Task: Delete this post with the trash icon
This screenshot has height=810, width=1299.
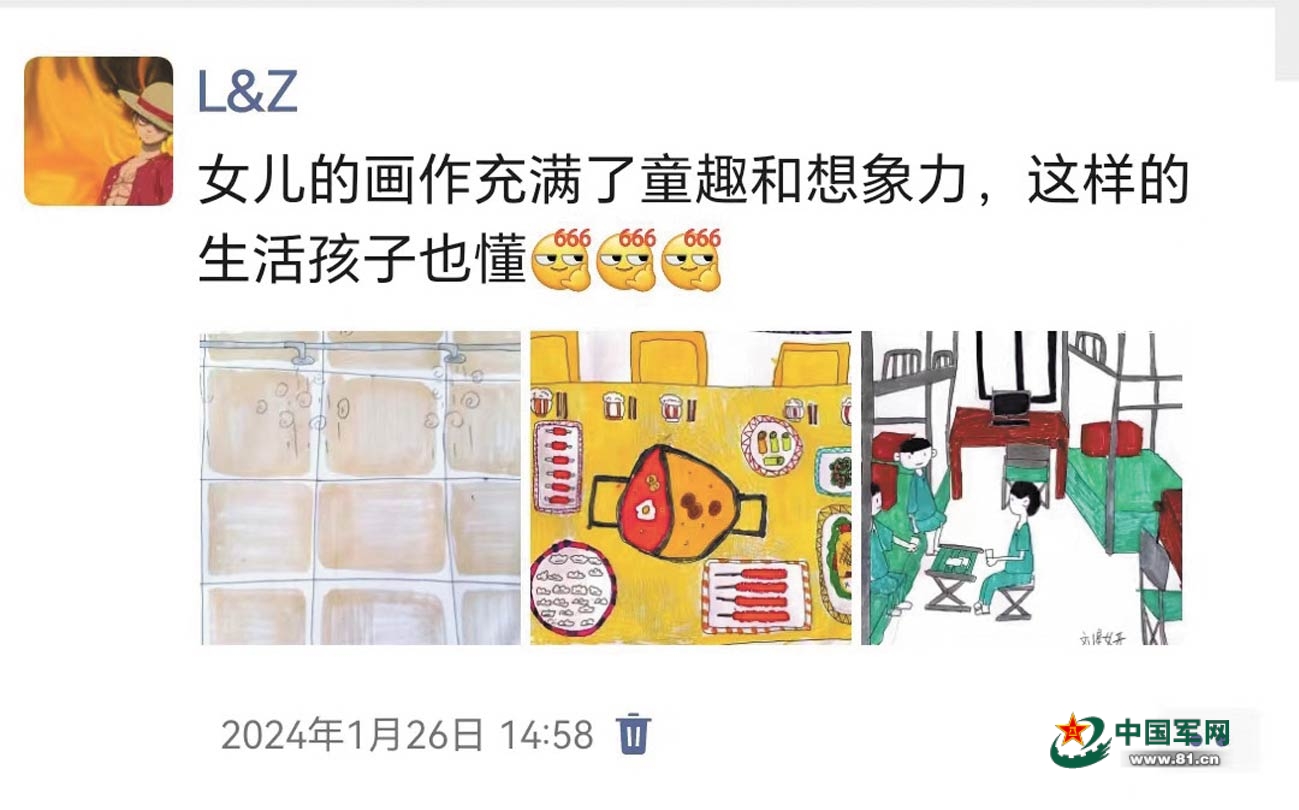Action: [x=635, y=735]
